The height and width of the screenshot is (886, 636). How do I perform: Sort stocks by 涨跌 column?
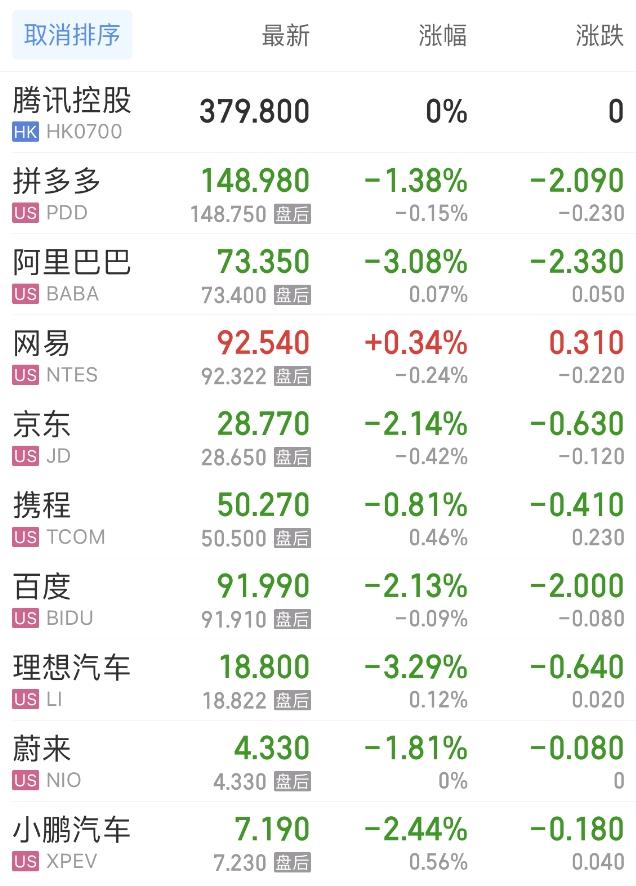coord(599,36)
